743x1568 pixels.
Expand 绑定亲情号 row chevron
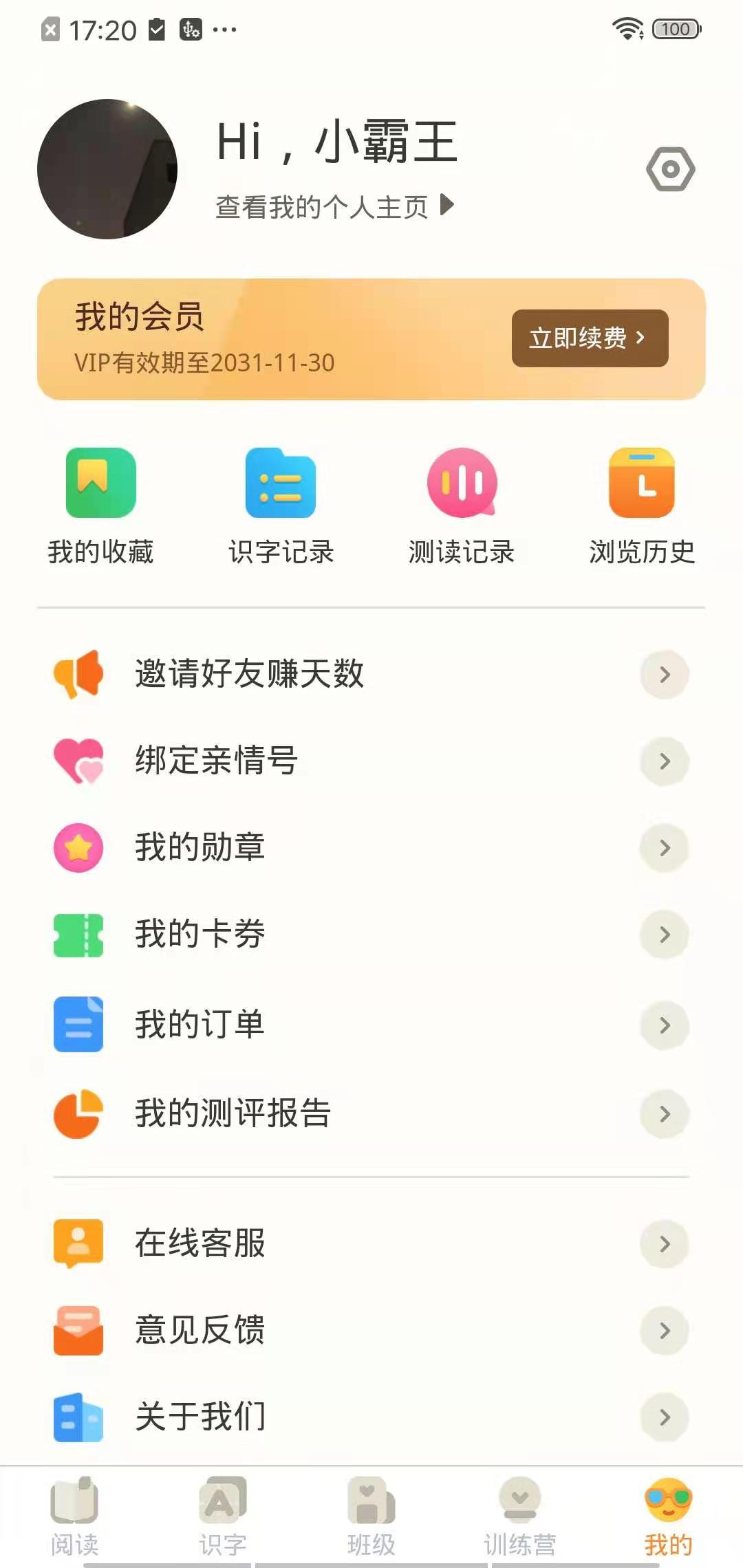[x=663, y=761]
